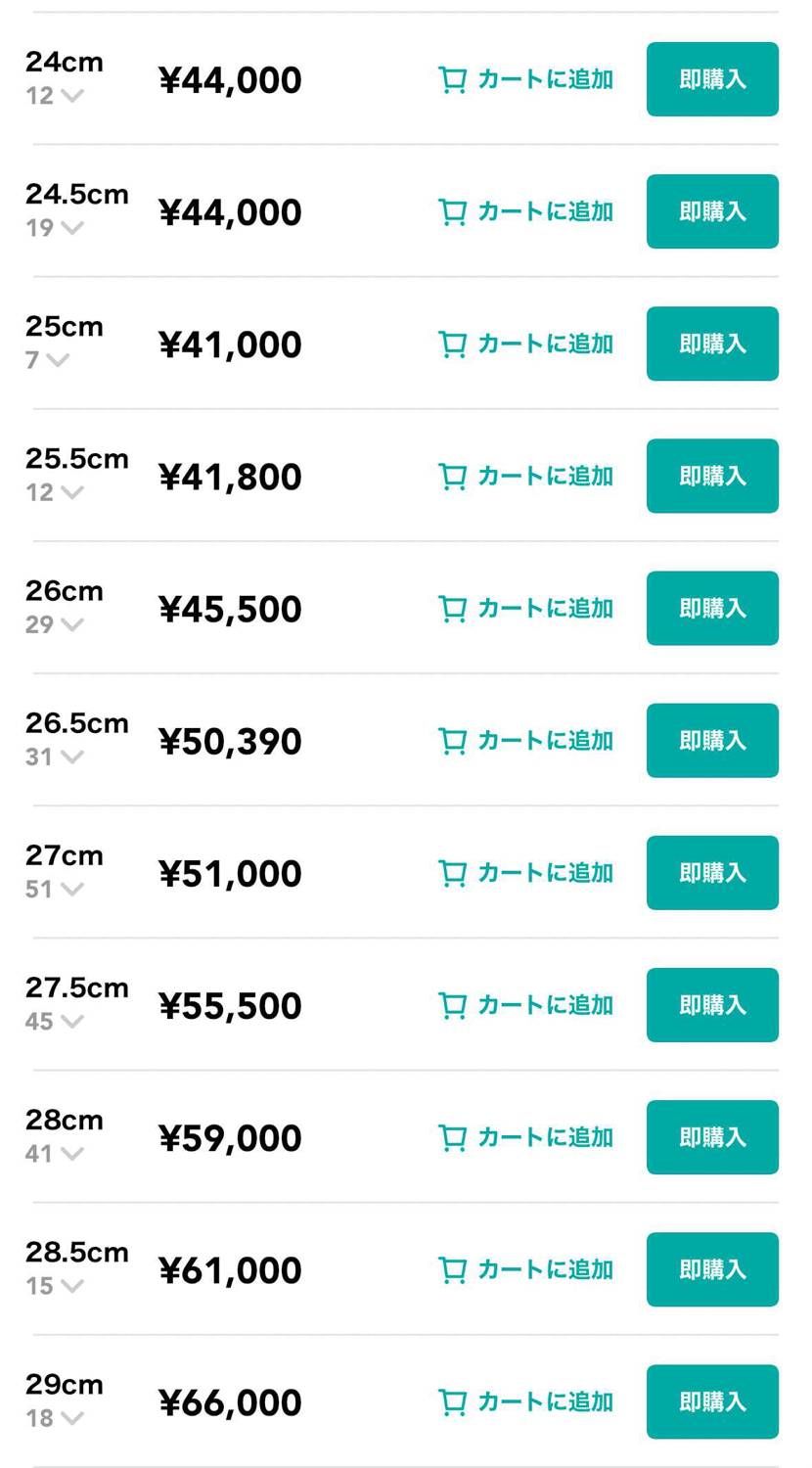The width and height of the screenshot is (812, 1468).
Task: Click the cart icon for size 26cm
Action: pyautogui.click(x=451, y=608)
